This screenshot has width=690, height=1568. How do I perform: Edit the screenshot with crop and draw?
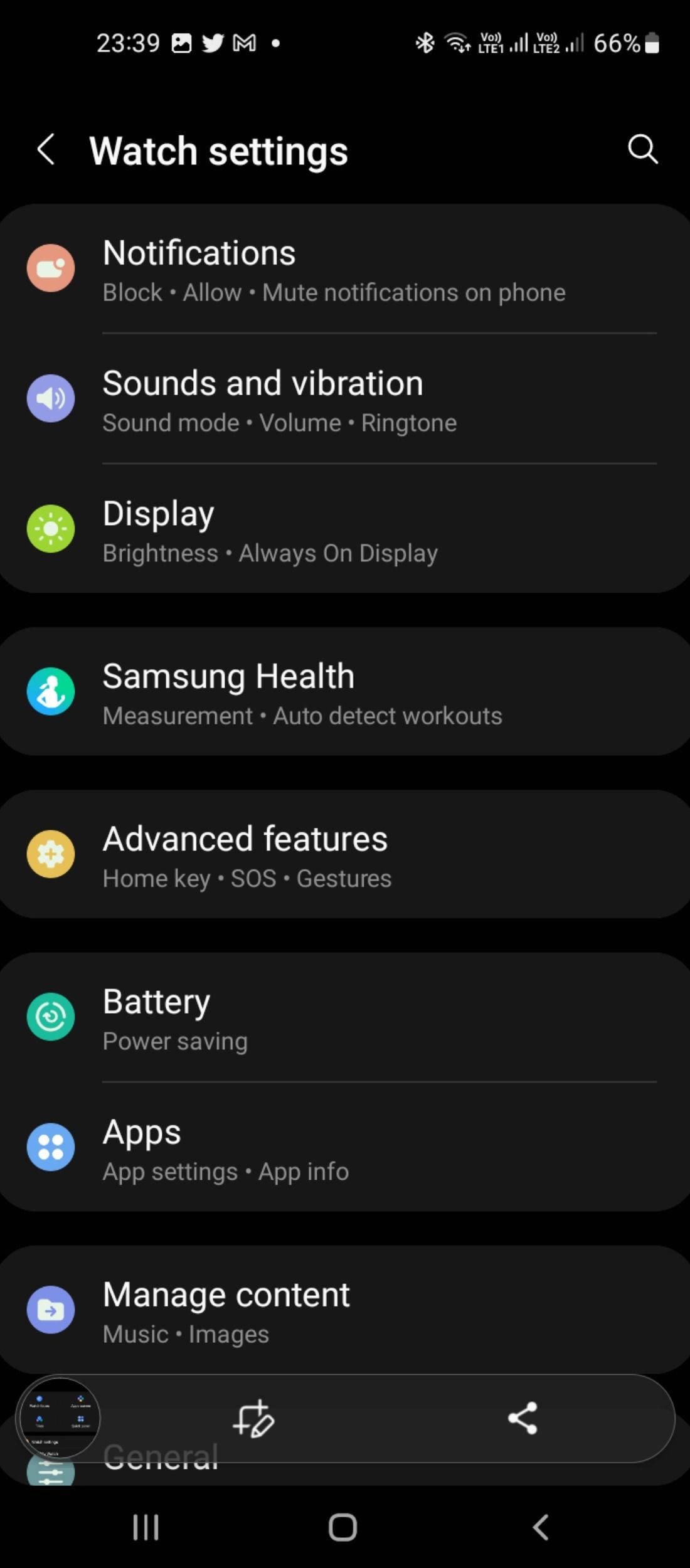click(253, 1419)
